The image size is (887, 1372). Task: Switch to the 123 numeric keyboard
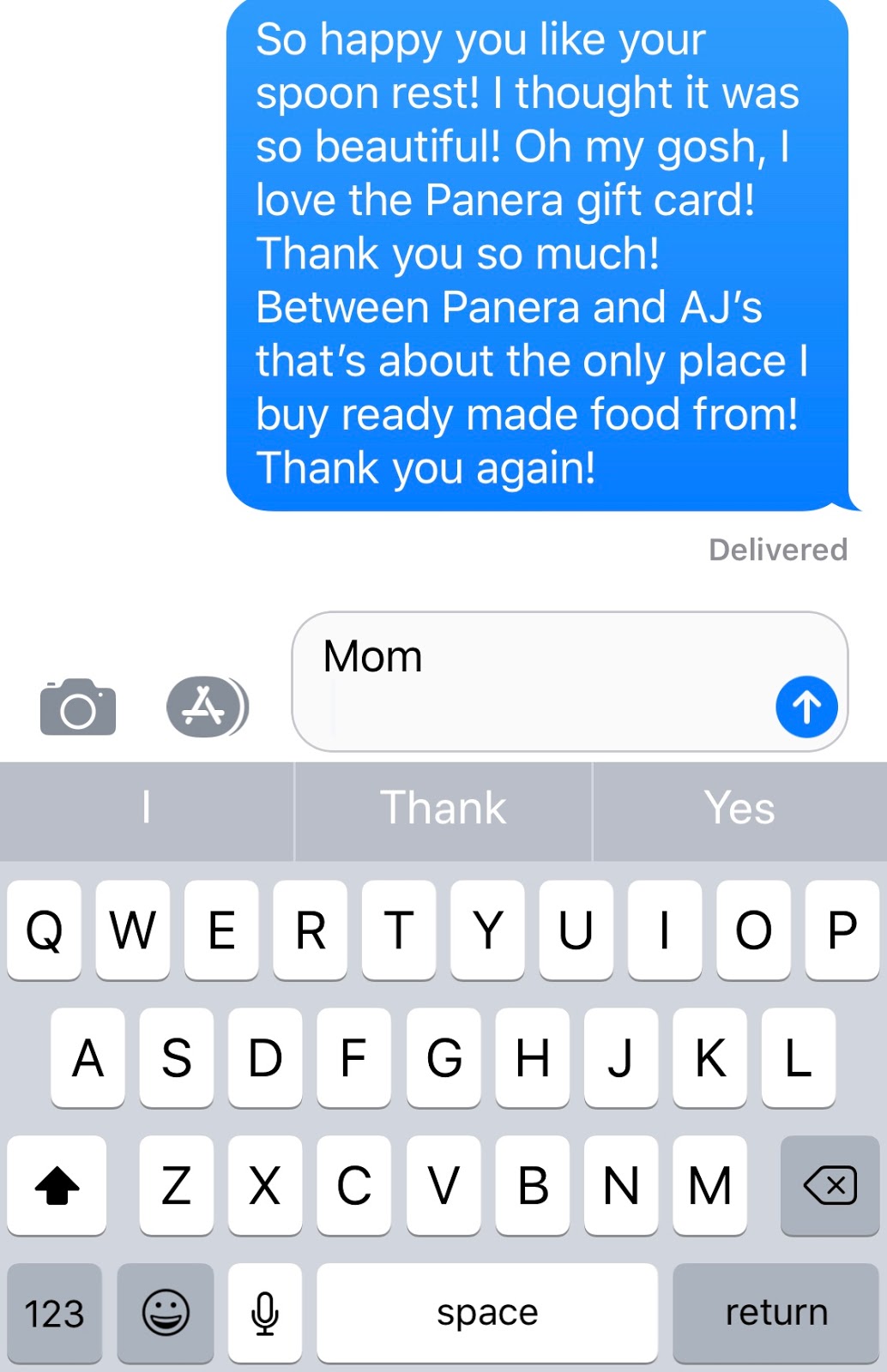tap(54, 1313)
